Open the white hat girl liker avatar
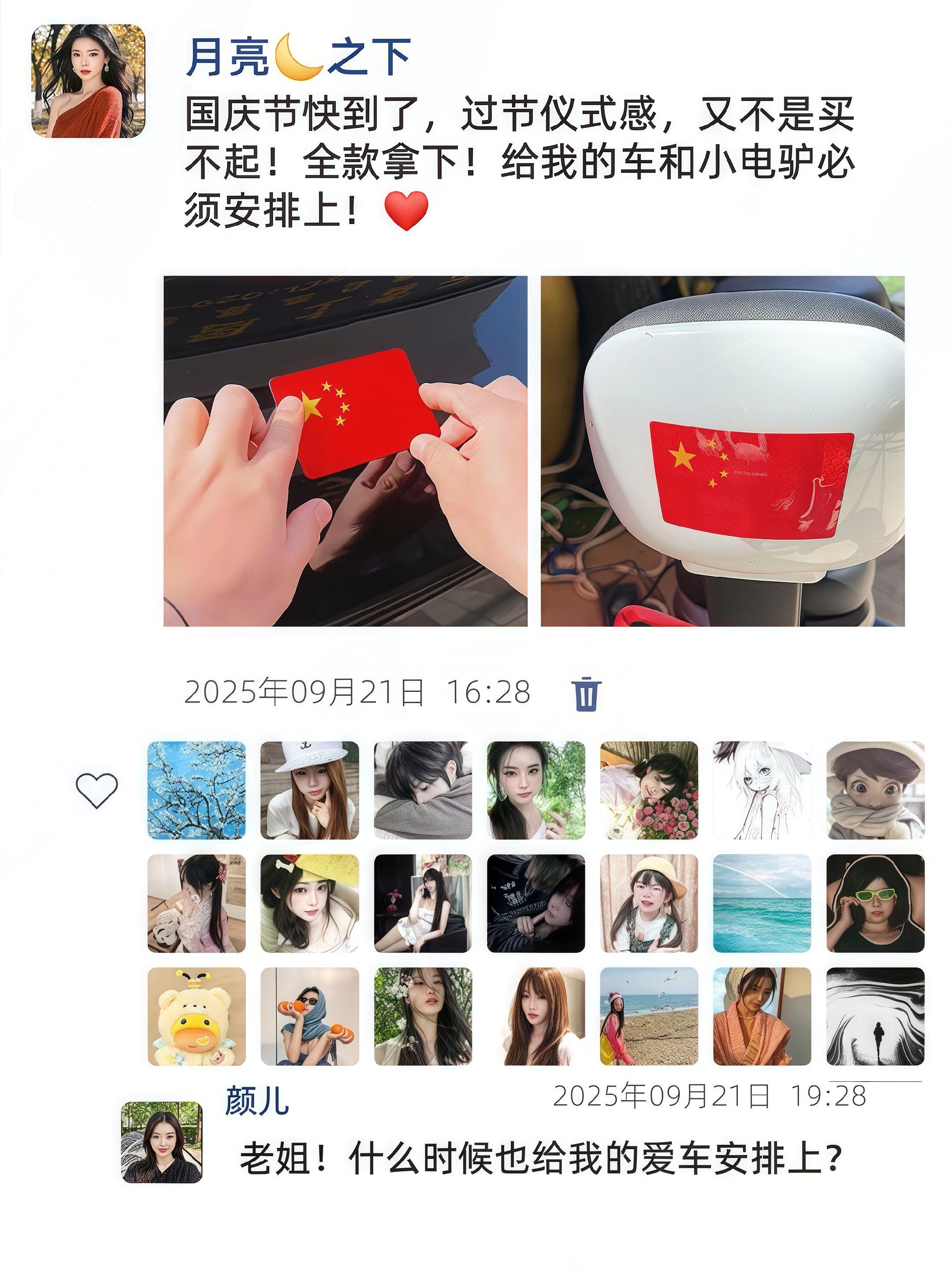This screenshot has height=1270, width=952. click(x=309, y=790)
